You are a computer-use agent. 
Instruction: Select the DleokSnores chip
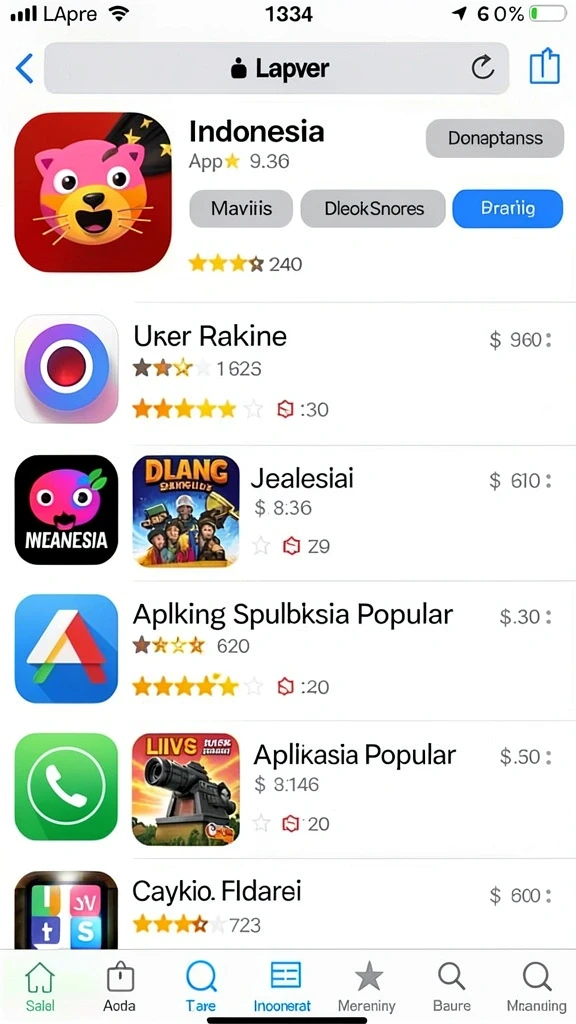373,209
